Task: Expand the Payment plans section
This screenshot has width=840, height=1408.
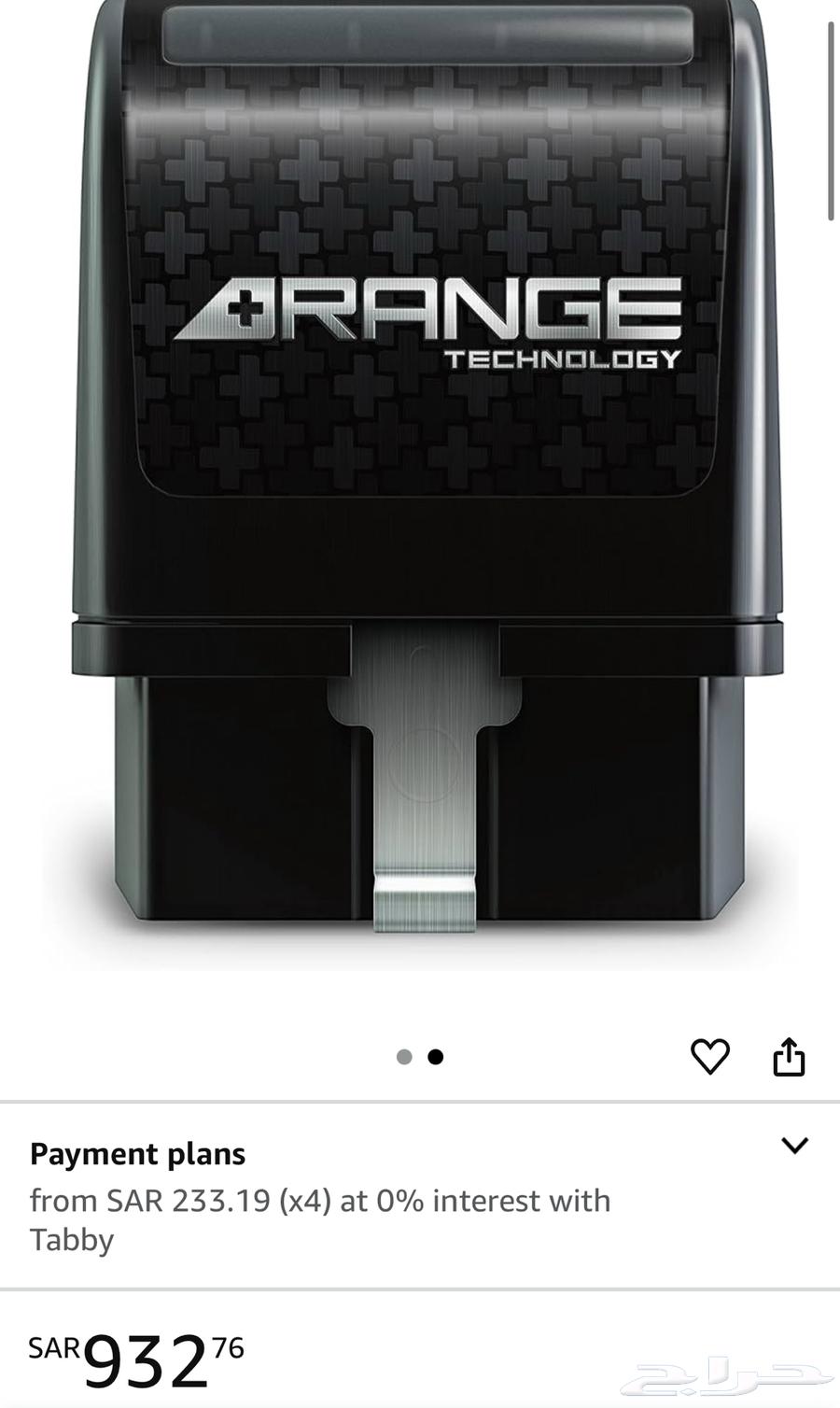Action: tap(794, 1145)
